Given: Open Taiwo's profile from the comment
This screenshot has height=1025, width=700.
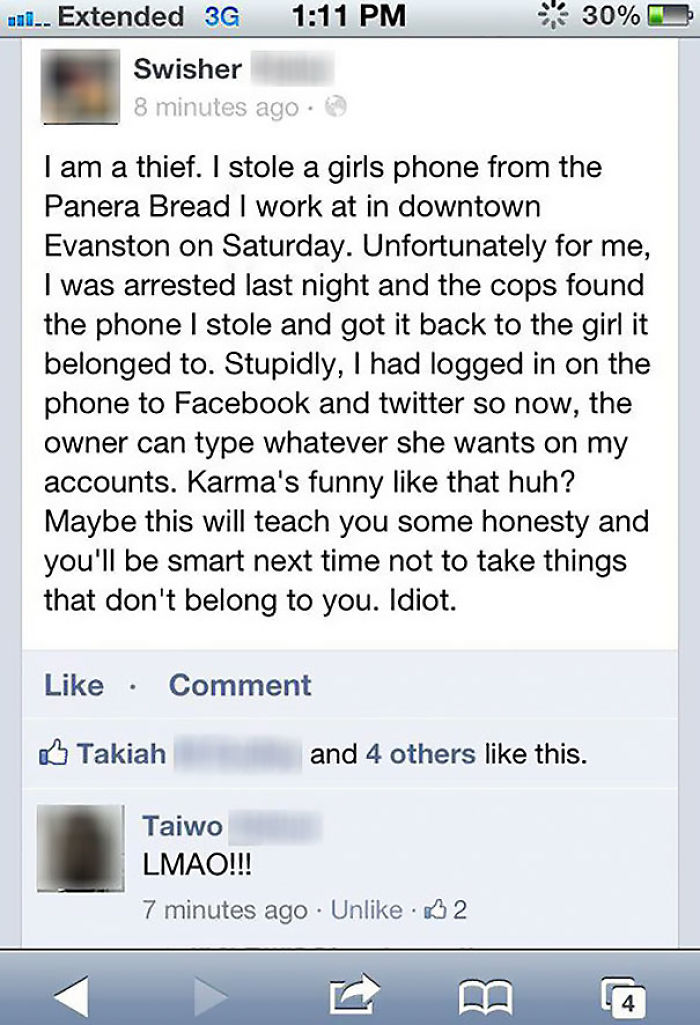Looking at the screenshot, I should tap(183, 826).
